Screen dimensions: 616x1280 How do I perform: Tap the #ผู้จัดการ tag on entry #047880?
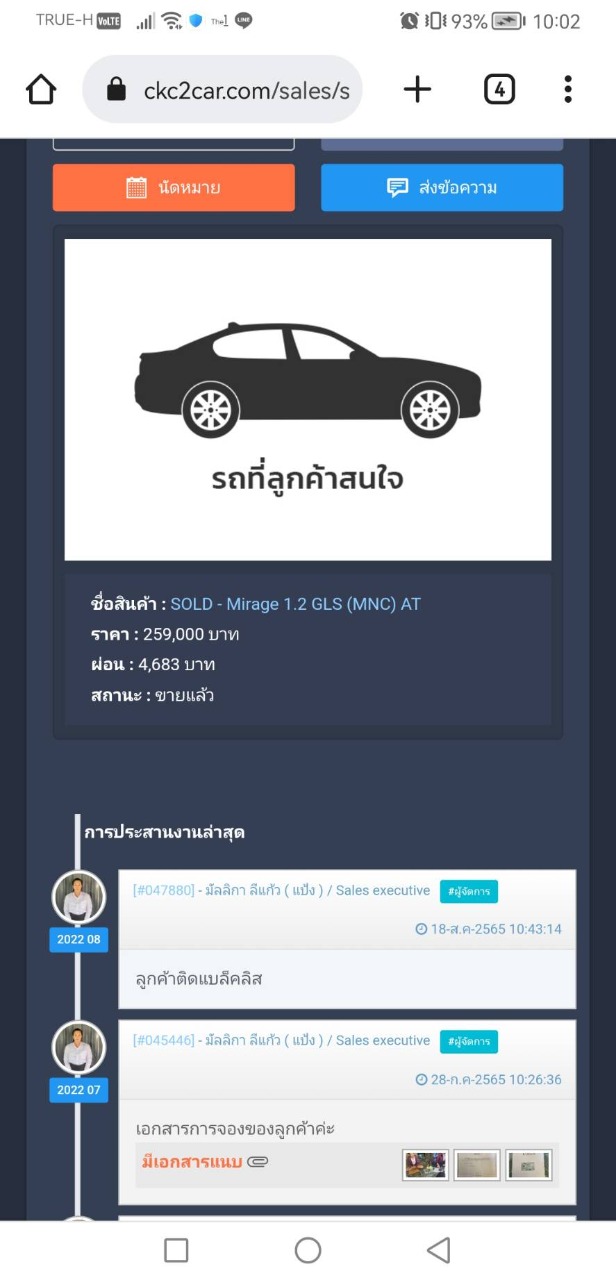point(468,892)
